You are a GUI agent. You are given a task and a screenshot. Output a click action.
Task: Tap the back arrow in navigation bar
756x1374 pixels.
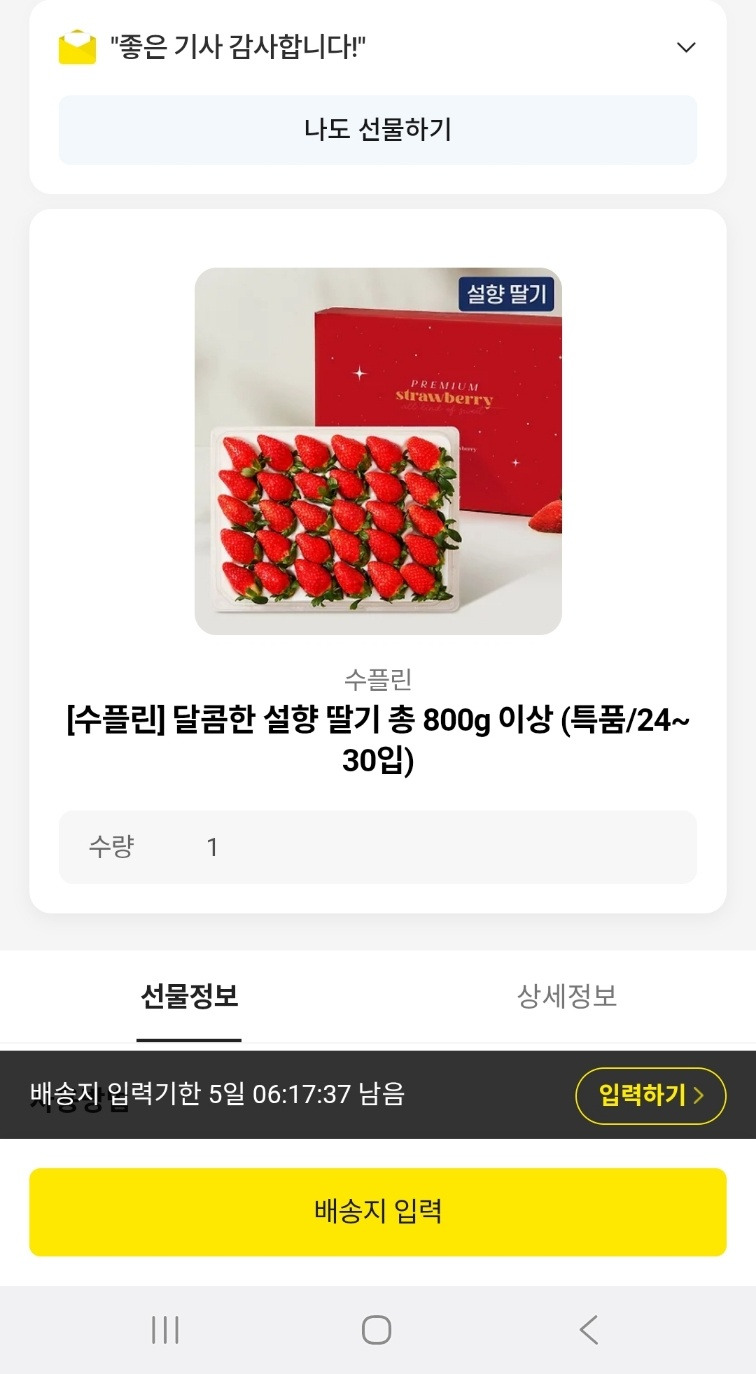coord(589,1330)
